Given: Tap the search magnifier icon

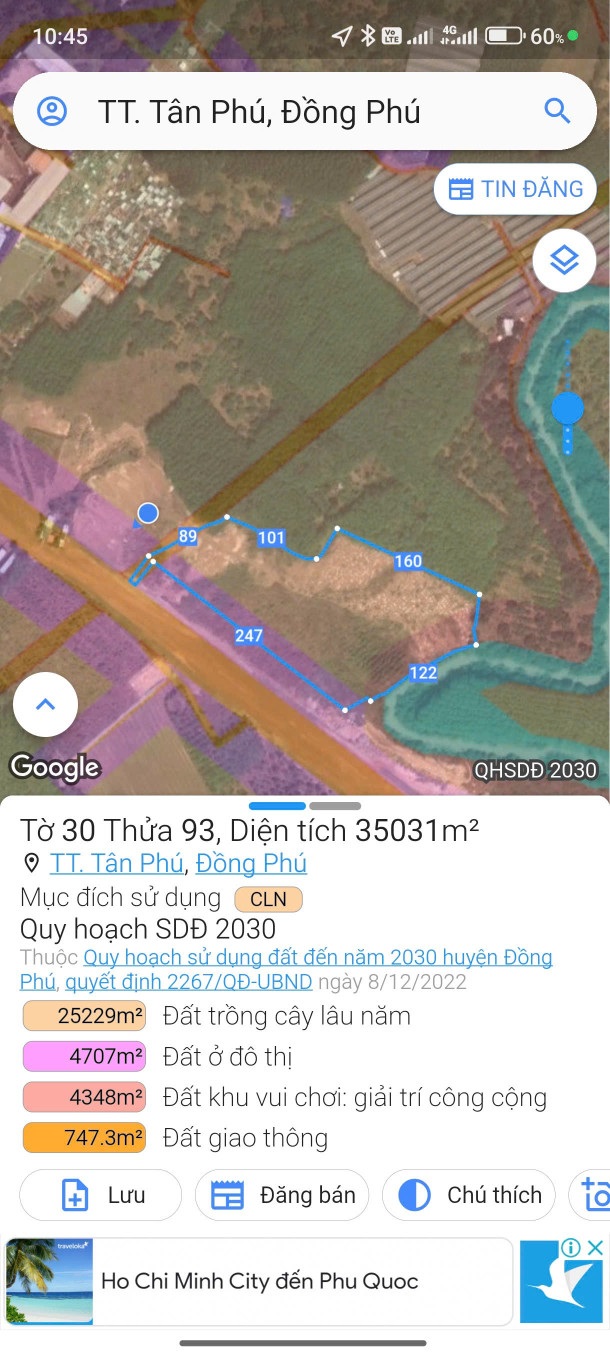Looking at the screenshot, I should coord(557,111).
